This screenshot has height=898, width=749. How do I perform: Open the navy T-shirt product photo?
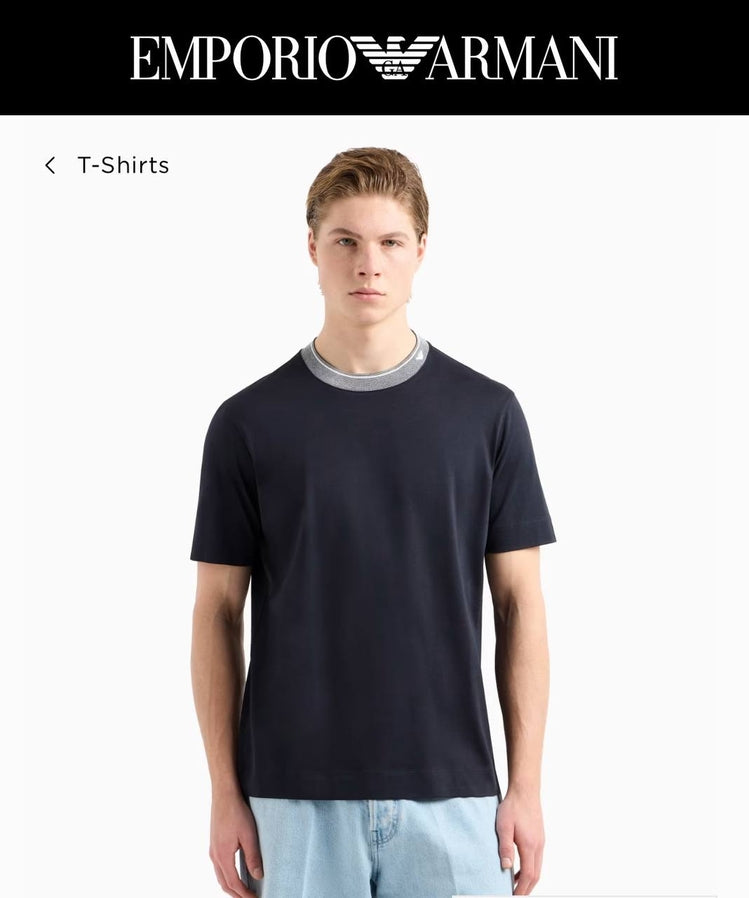(x=372, y=560)
